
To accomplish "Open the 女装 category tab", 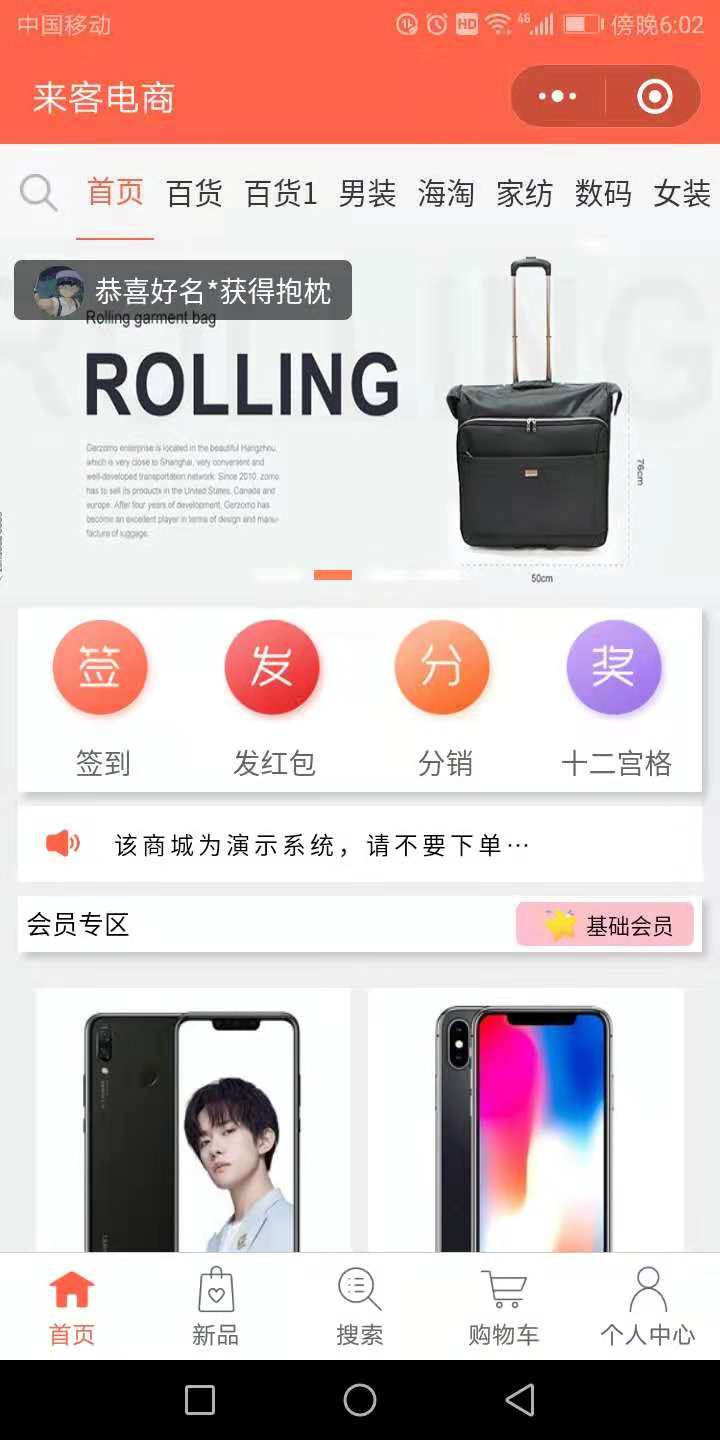I will click(682, 193).
